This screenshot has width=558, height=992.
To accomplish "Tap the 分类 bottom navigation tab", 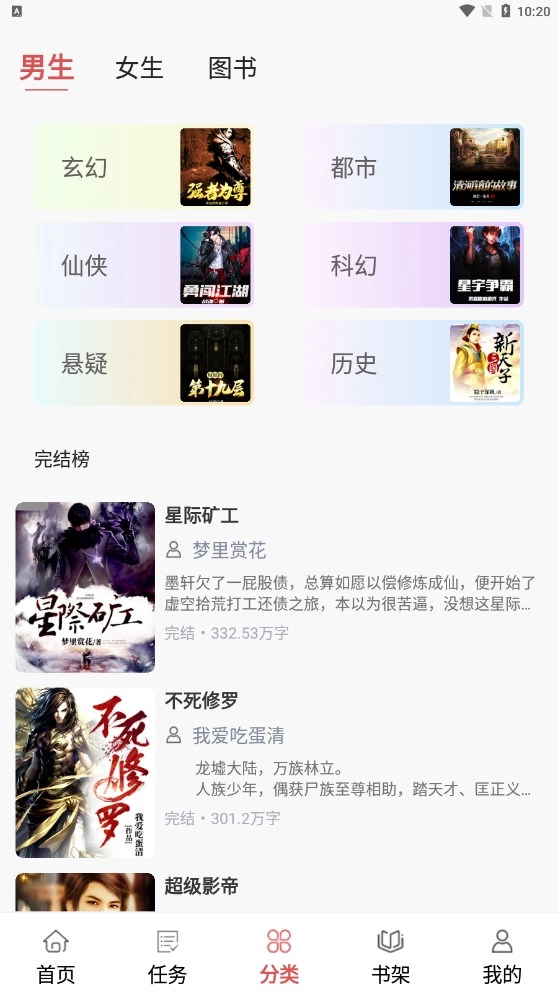I will pyautogui.click(x=279, y=956).
